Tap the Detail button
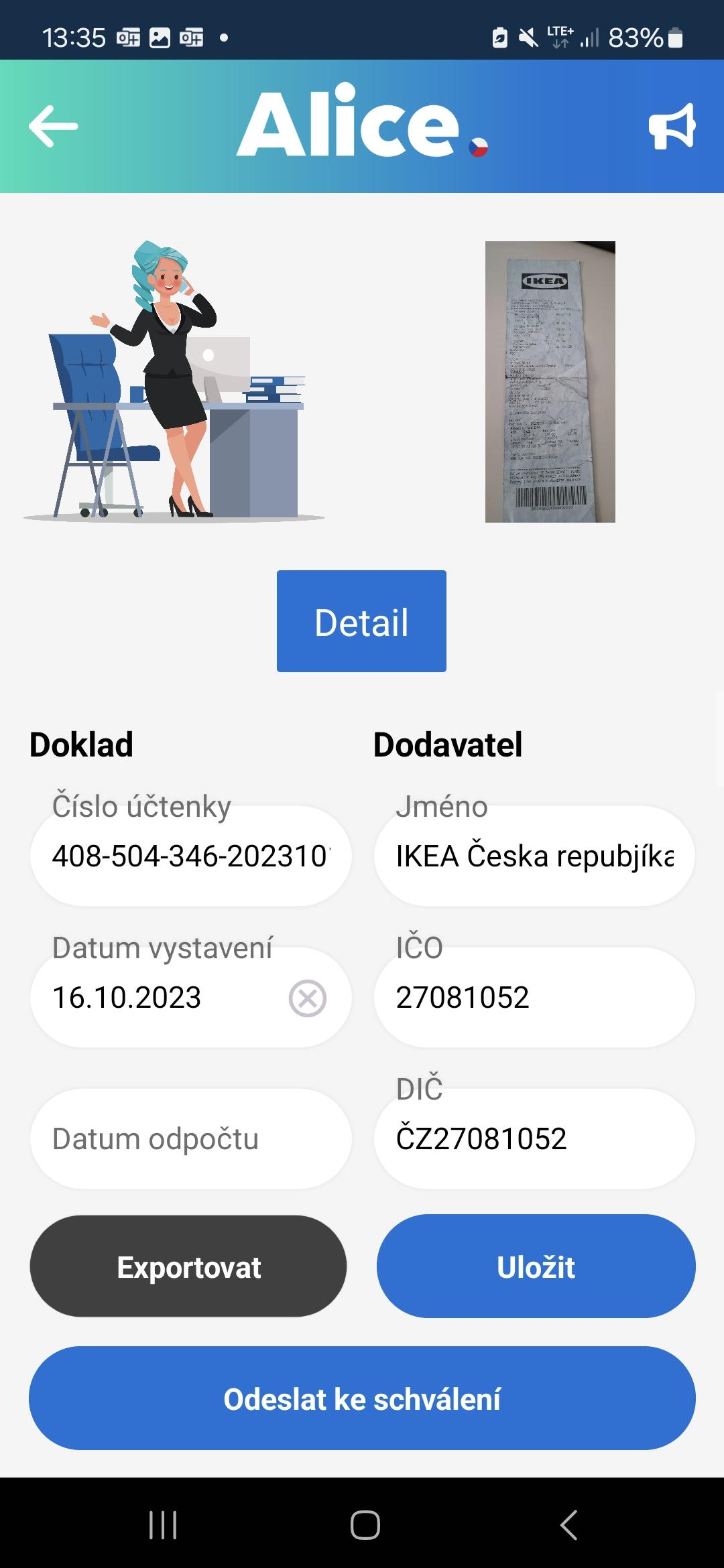The width and height of the screenshot is (724, 1568). (361, 621)
